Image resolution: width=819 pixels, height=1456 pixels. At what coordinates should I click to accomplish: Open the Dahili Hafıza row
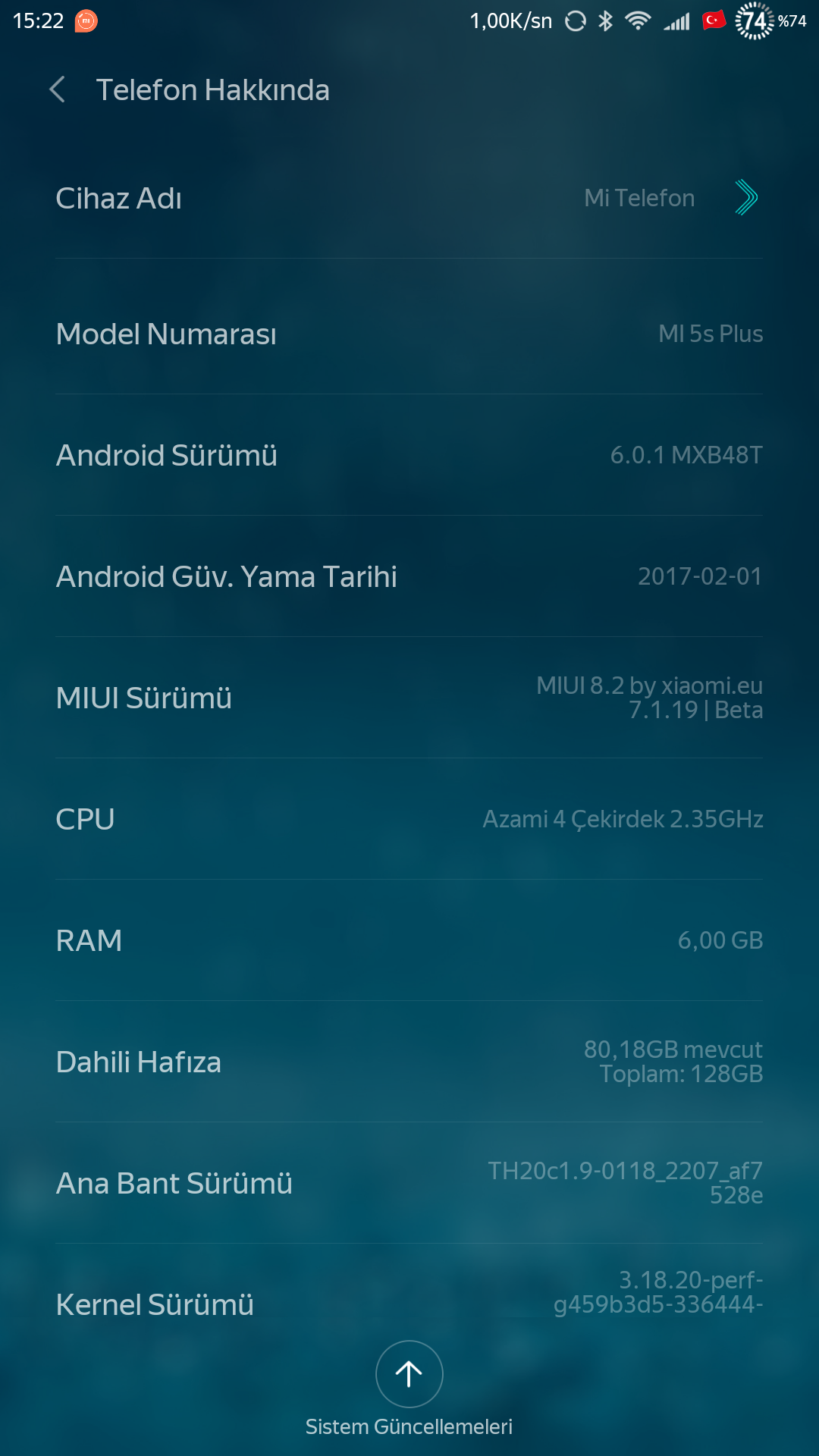409,1062
